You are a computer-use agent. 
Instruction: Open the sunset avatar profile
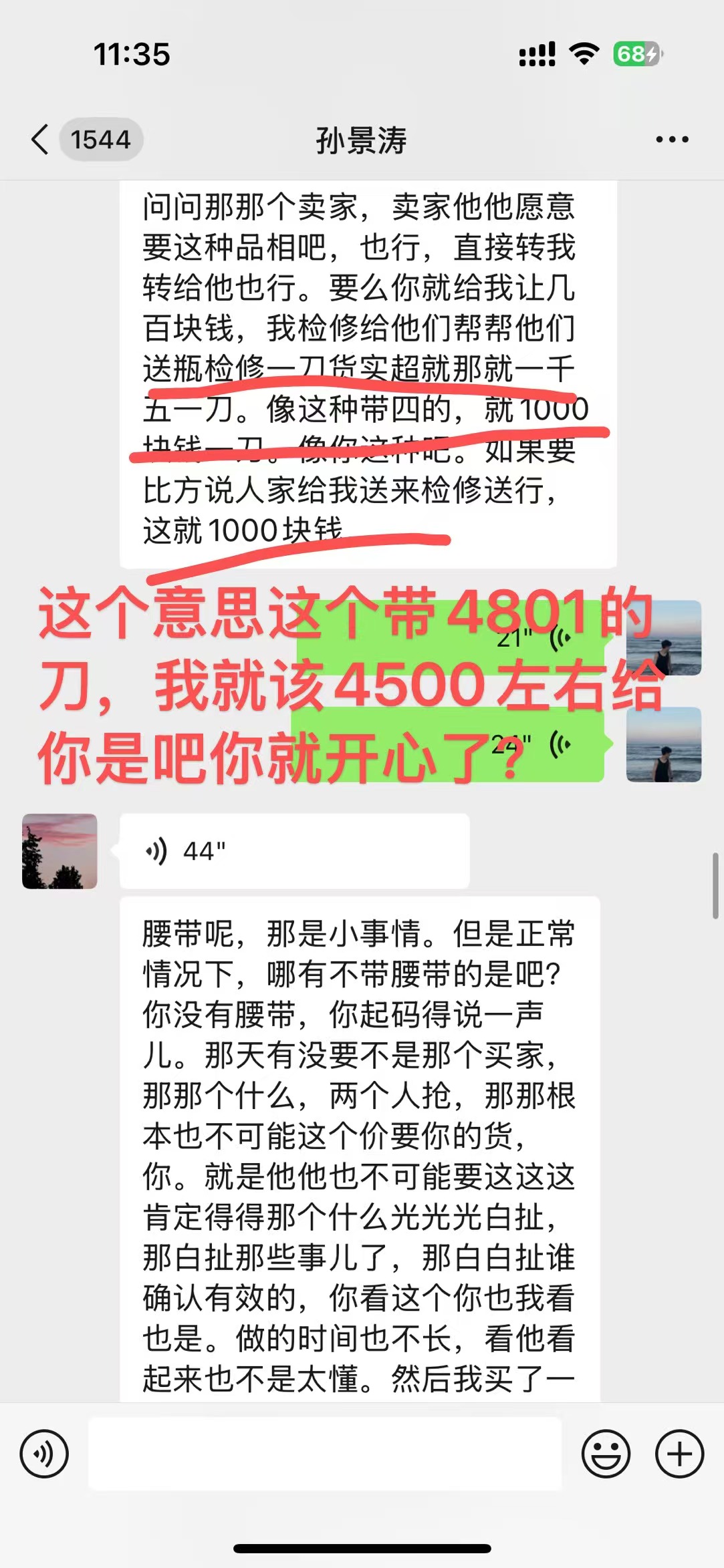click(x=59, y=851)
